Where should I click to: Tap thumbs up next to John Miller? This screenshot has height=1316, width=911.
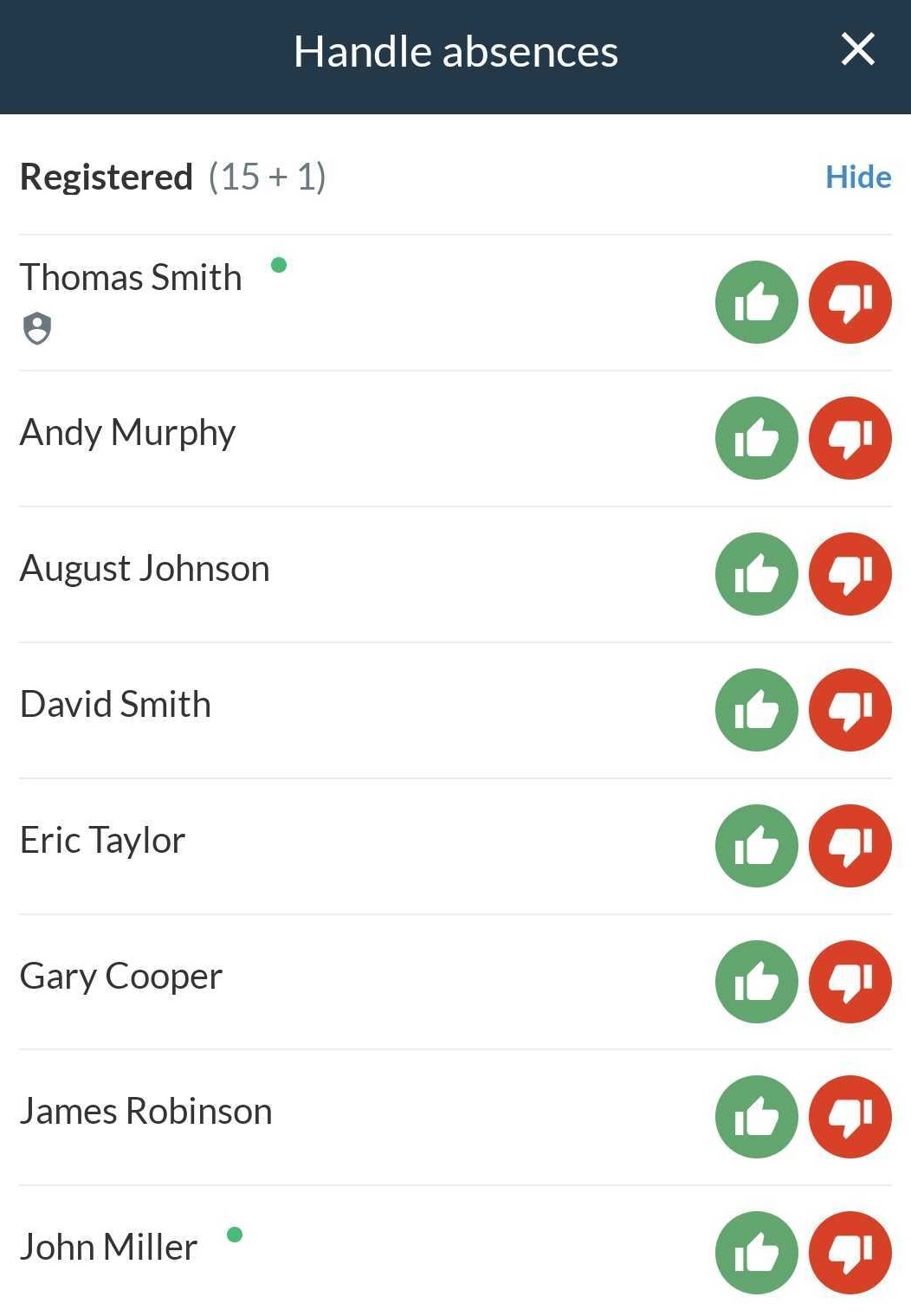(756, 1253)
